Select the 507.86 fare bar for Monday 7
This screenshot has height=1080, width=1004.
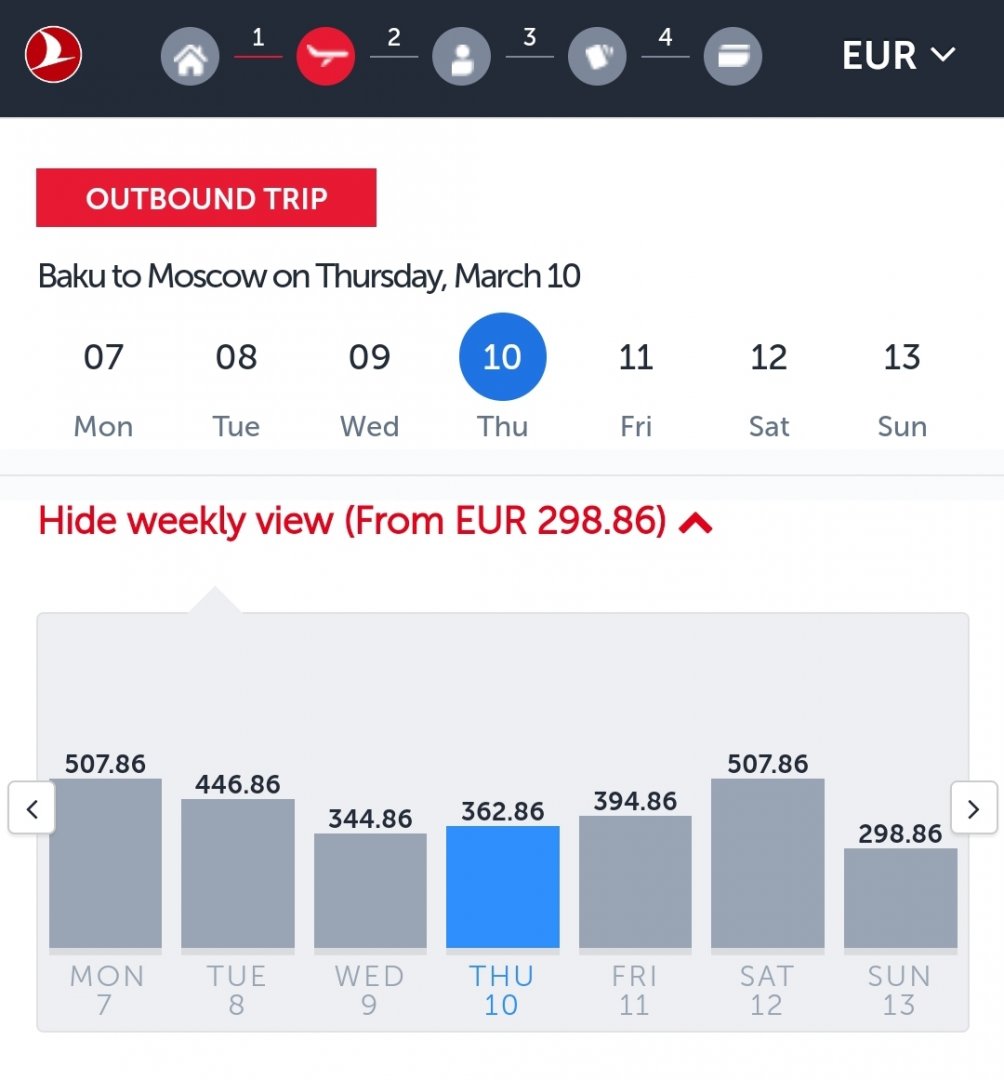click(x=105, y=862)
